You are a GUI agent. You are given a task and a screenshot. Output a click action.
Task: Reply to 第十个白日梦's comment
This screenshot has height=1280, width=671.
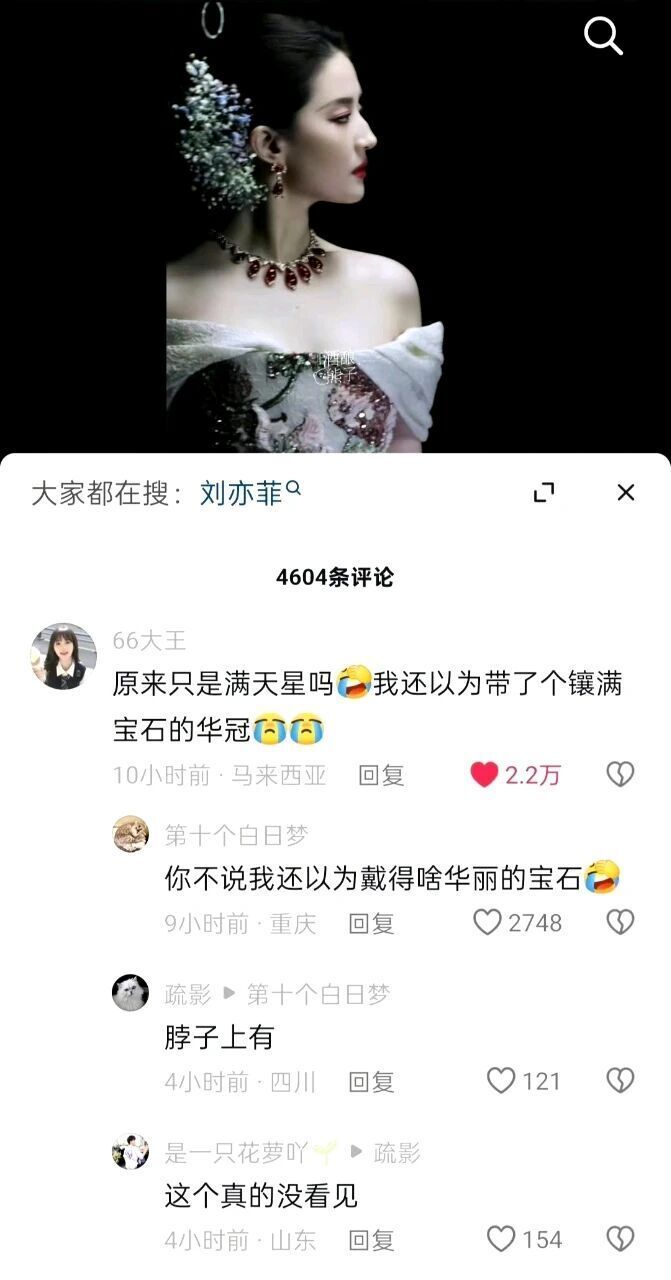click(x=371, y=923)
